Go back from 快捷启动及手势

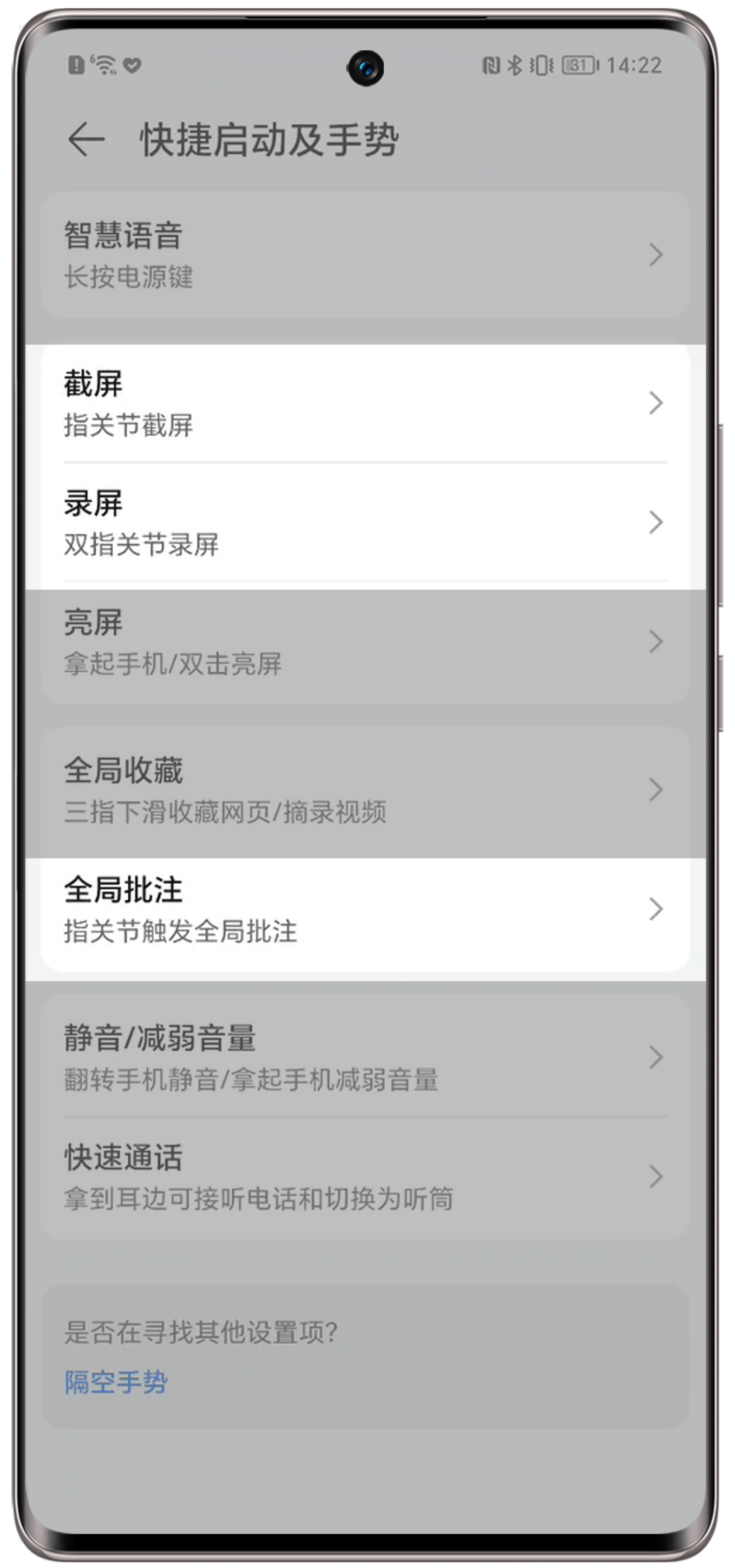coord(86,139)
